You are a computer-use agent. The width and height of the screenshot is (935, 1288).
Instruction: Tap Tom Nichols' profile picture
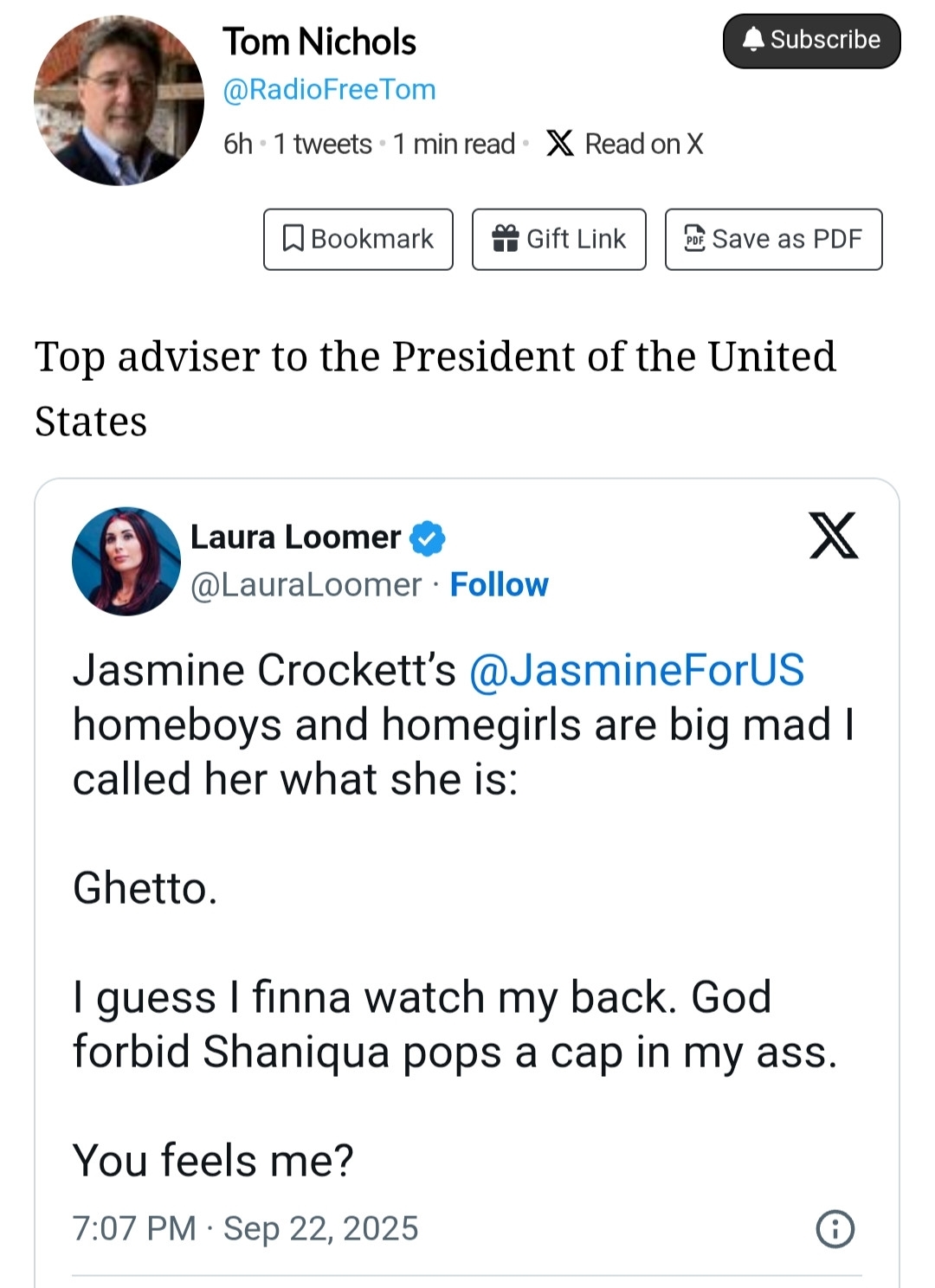click(x=119, y=100)
